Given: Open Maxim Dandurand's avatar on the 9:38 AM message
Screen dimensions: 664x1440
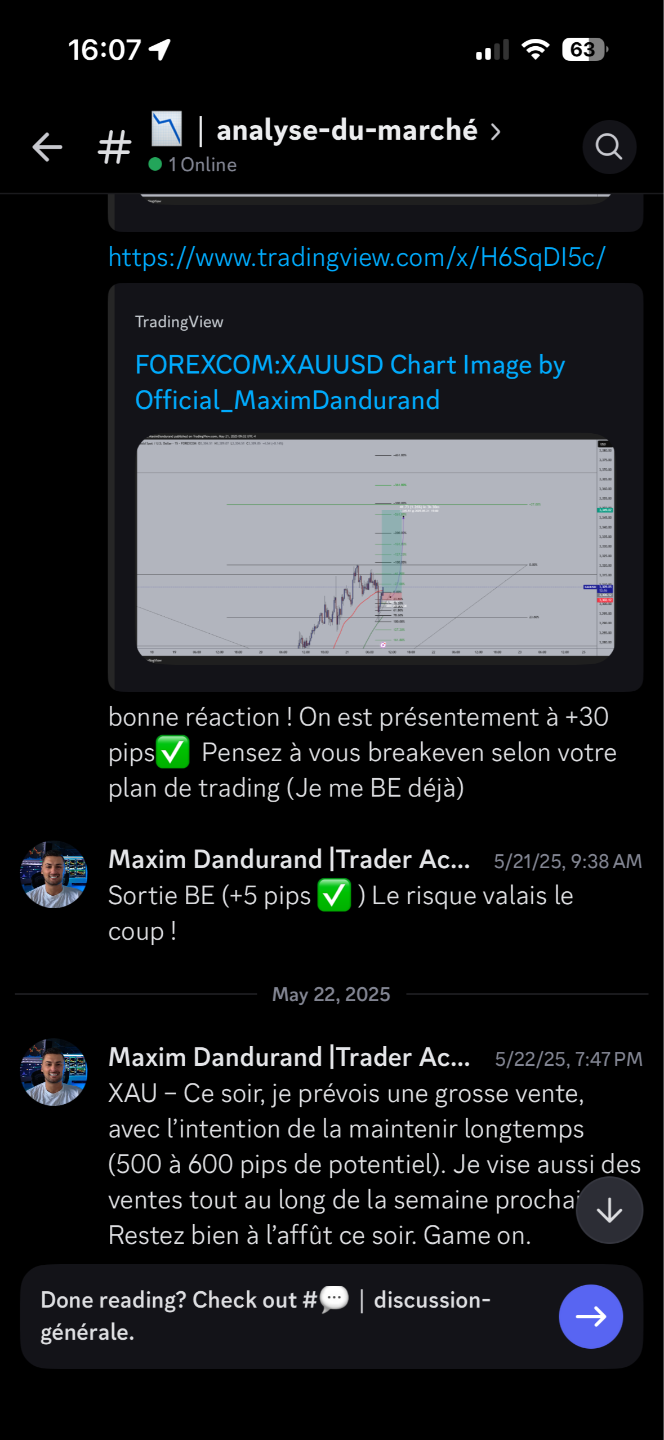Looking at the screenshot, I should (x=54, y=874).
